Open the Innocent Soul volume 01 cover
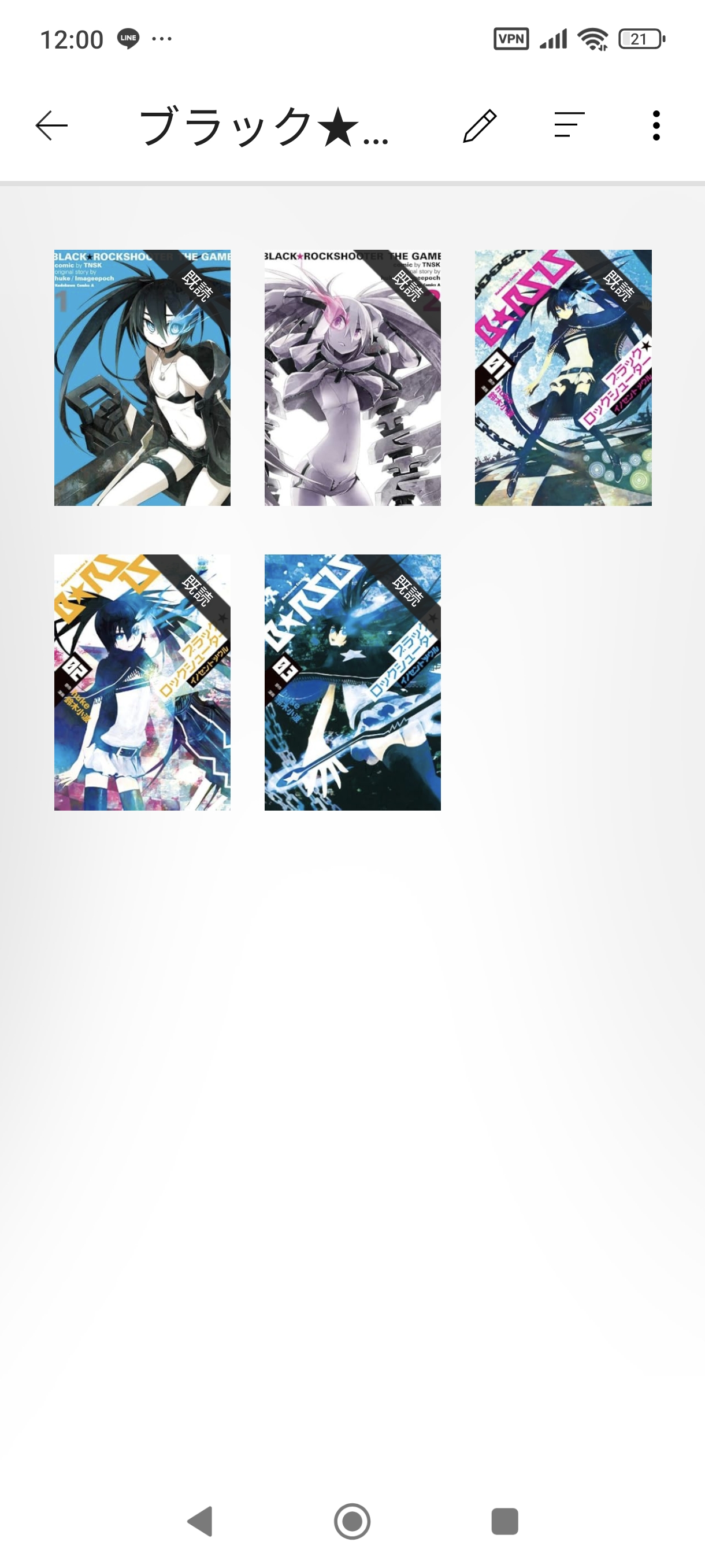 (x=563, y=378)
